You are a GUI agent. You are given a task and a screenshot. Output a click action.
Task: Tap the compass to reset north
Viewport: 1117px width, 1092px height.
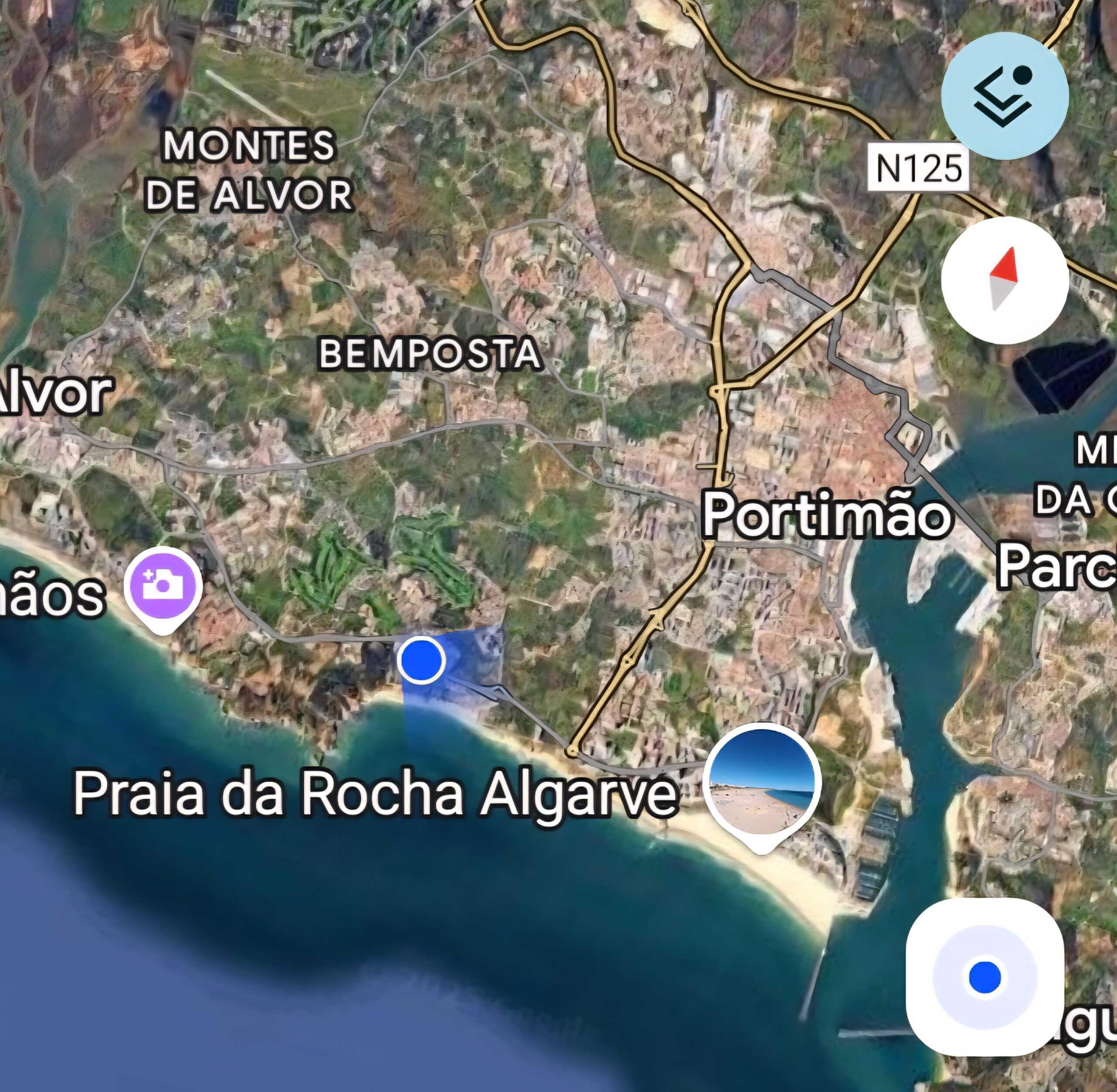tap(1004, 280)
